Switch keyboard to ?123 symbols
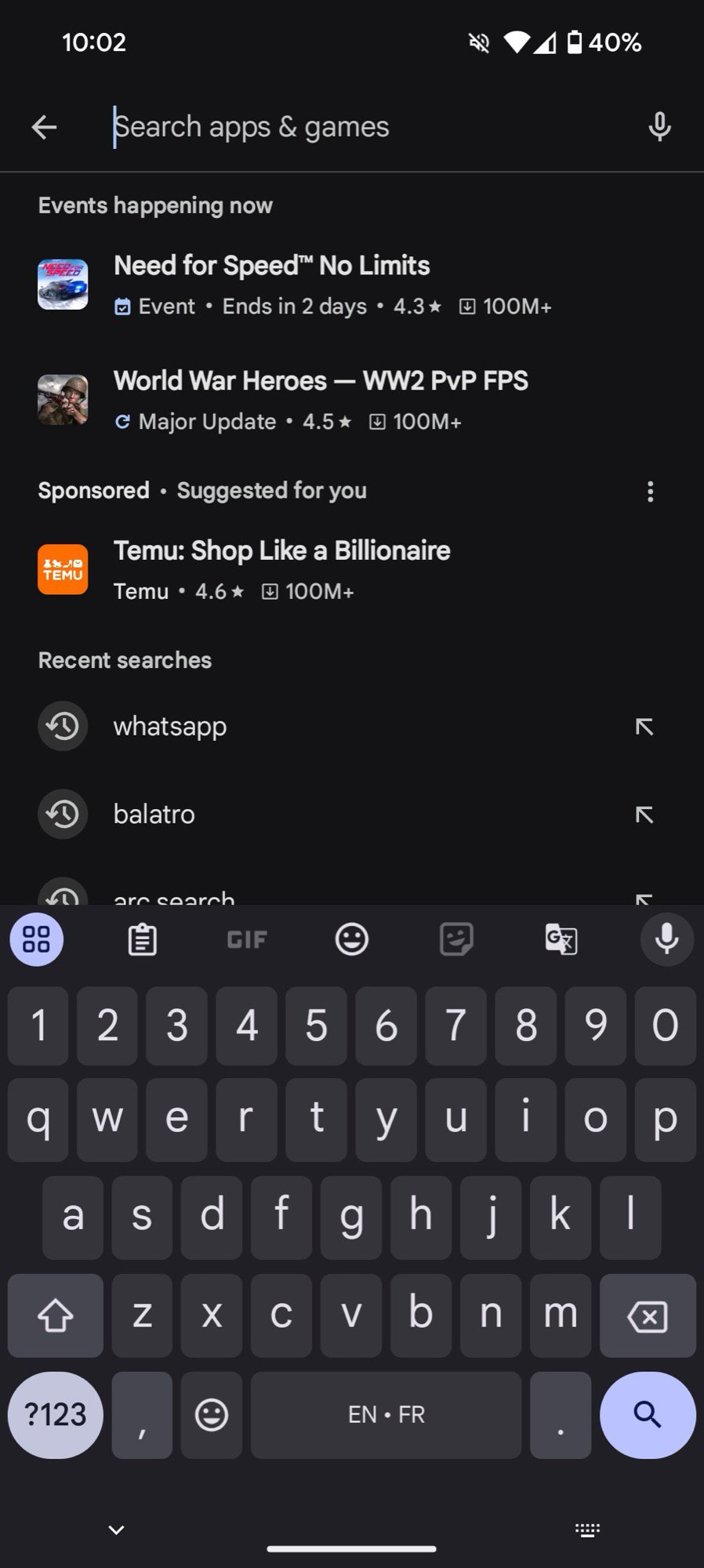The height and width of the screenshot is (1568, 704). click(55, 1415)
